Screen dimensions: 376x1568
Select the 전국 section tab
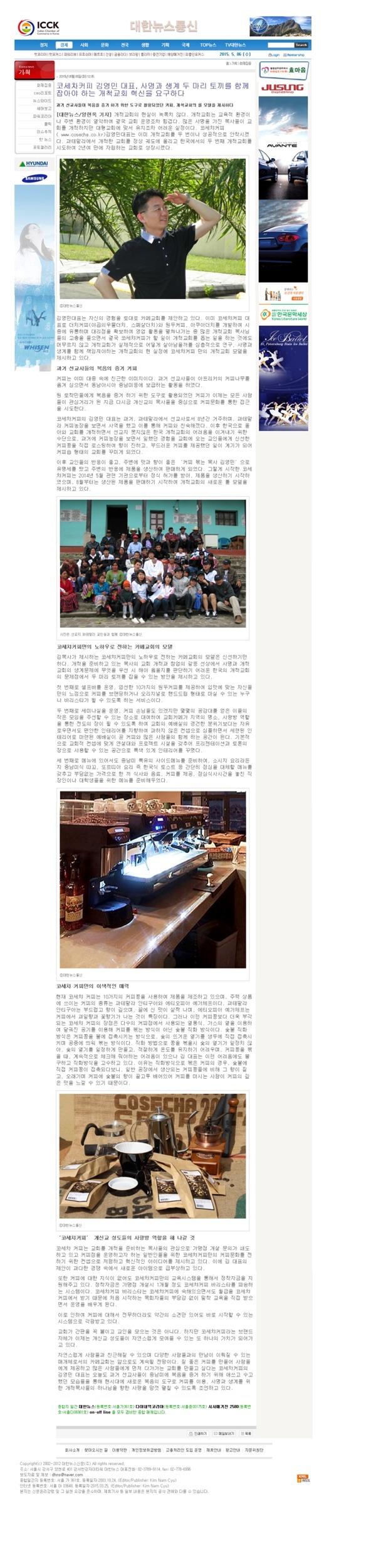pos(125,45)
